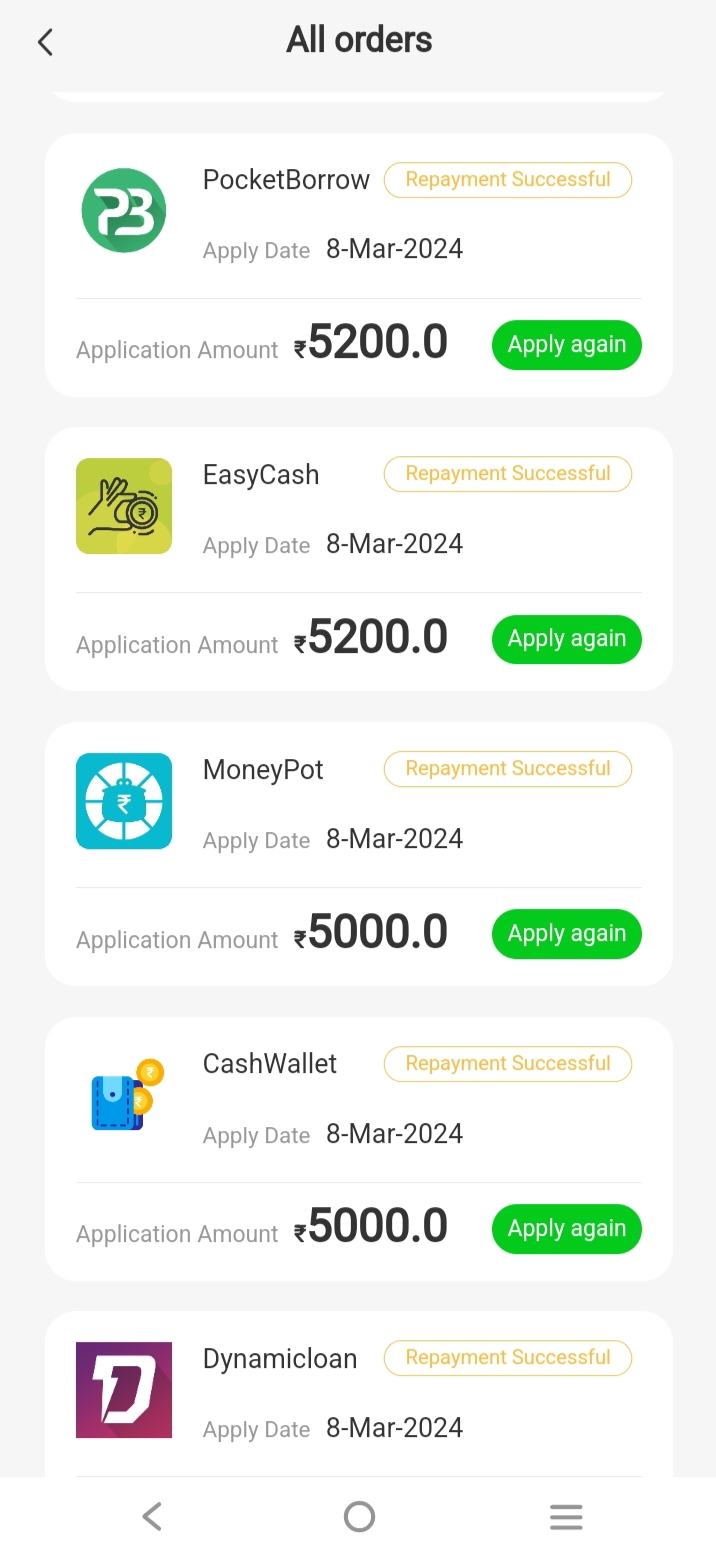View the CashWallet order details
716x1556 pixels.
tap(270, 1064)
